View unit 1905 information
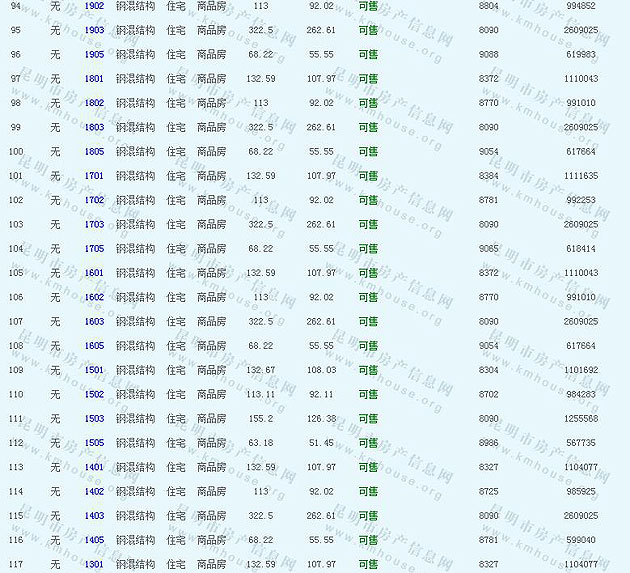 click(x=94, y=54)
